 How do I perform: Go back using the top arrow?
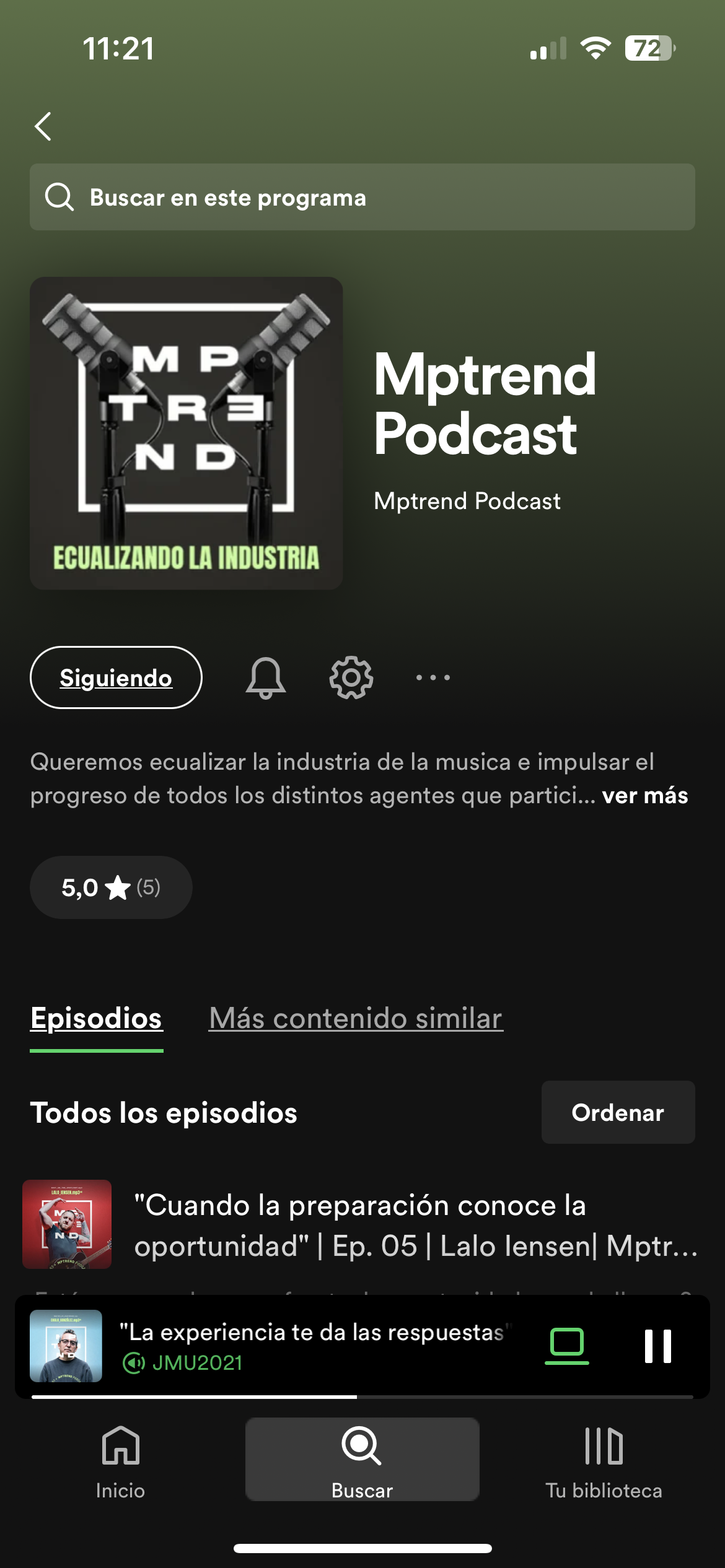[43, 127]
